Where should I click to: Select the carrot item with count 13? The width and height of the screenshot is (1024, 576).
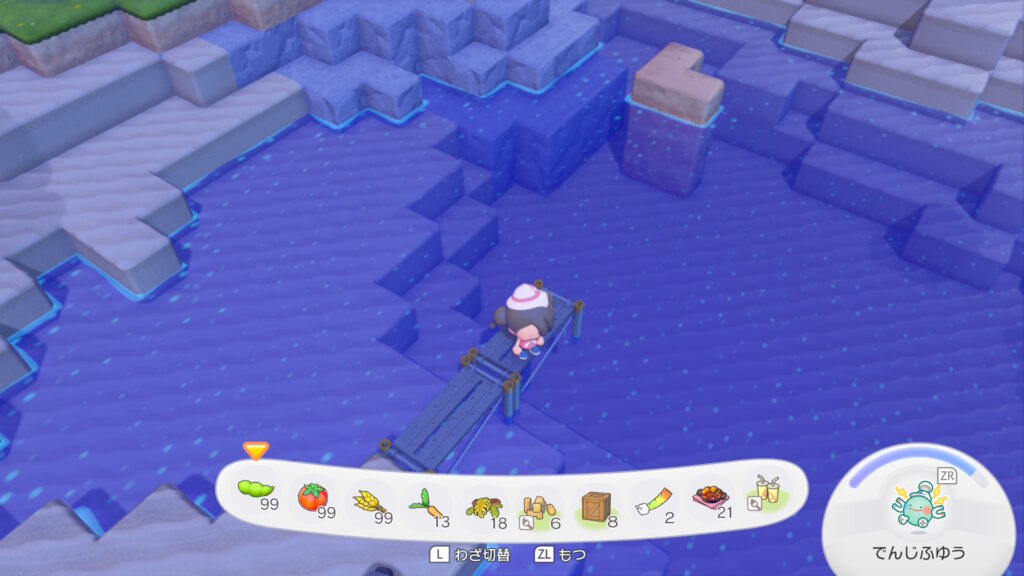pos(424,500)
